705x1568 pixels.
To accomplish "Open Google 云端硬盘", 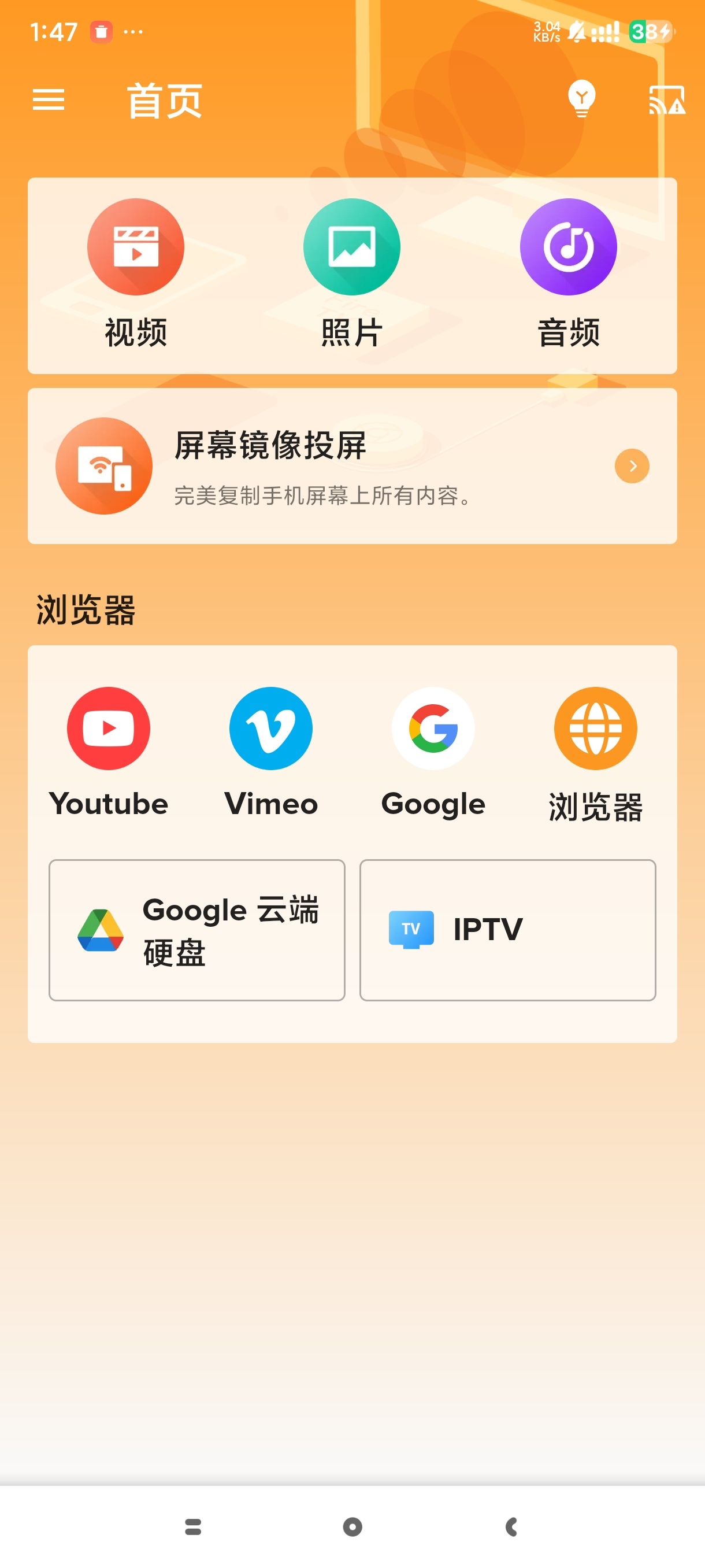I will click(196, 930).
